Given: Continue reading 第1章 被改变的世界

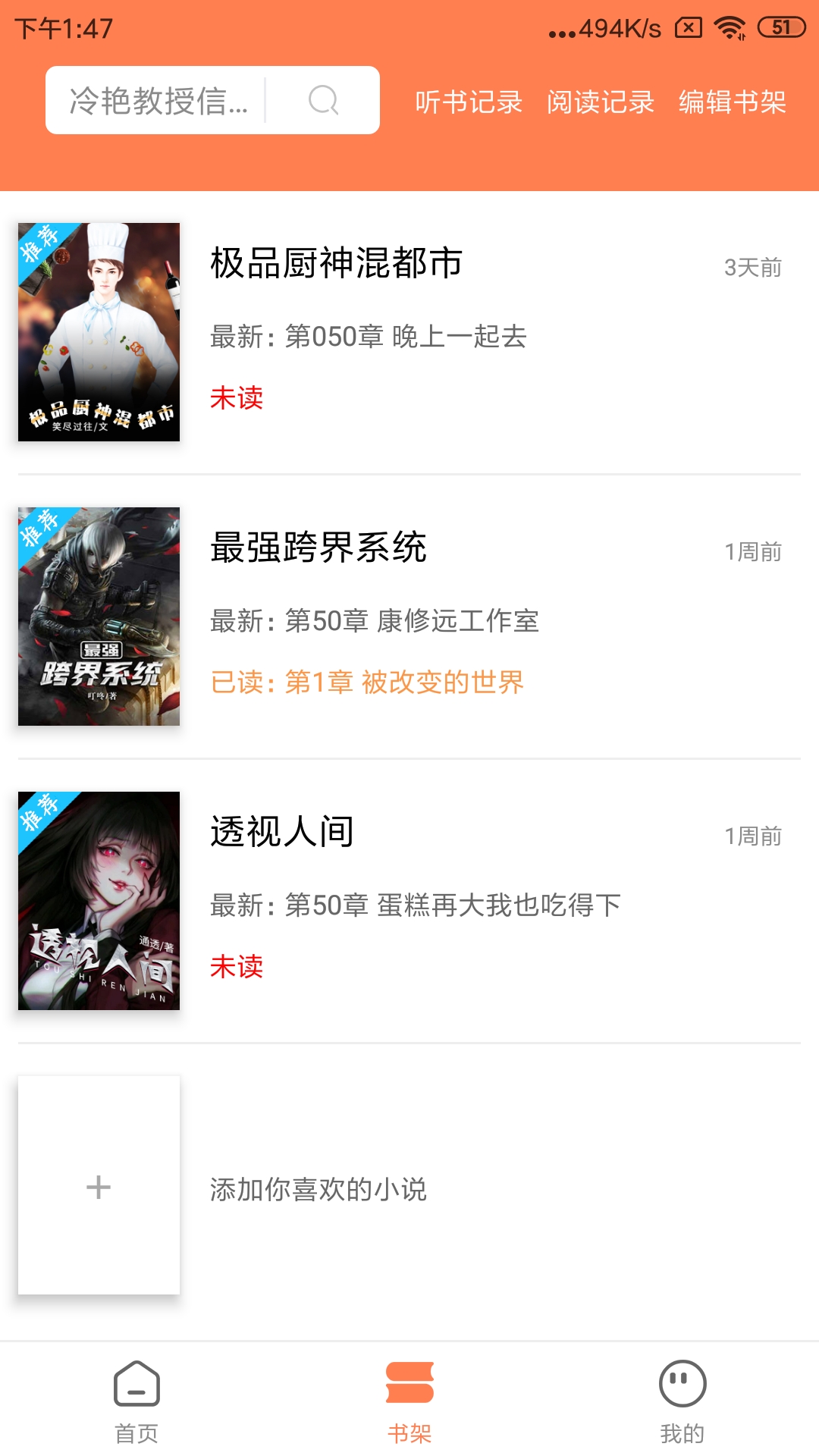Looking at the screenshot, I should (368, 682).
